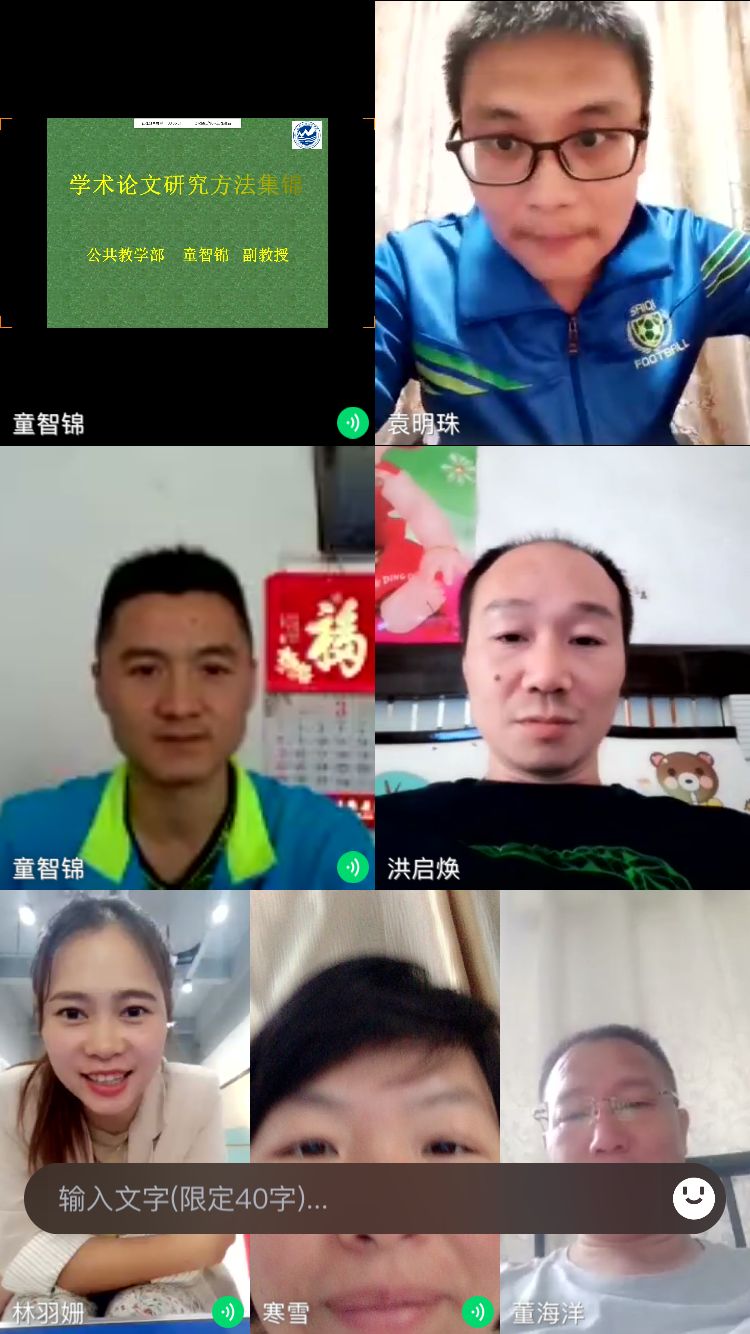Select 洪启焕's video tile
This screenshot has width=750, height=1334.
562,667
